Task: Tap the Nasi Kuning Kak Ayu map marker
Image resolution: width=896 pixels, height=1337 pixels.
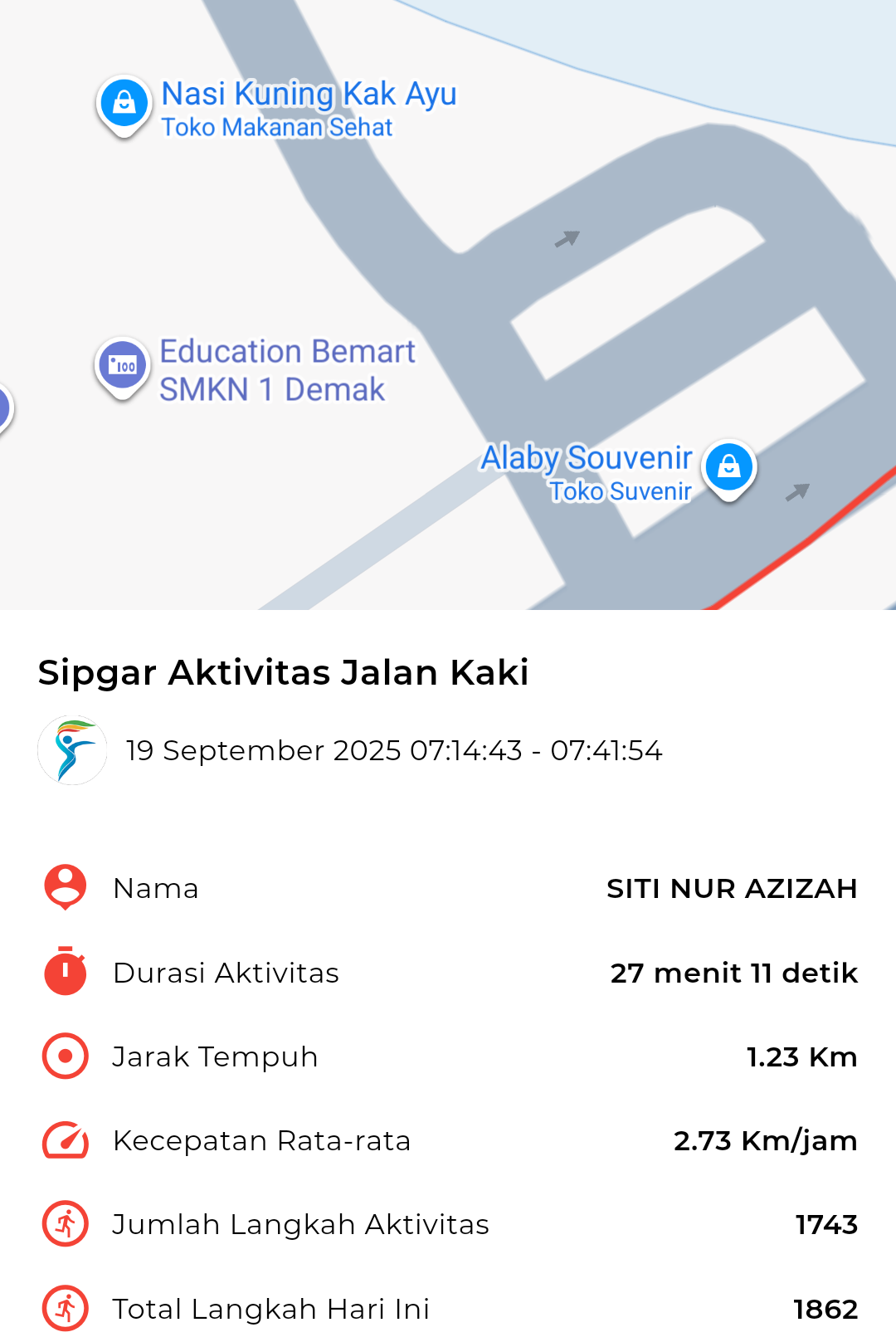Action: [124, 103]
